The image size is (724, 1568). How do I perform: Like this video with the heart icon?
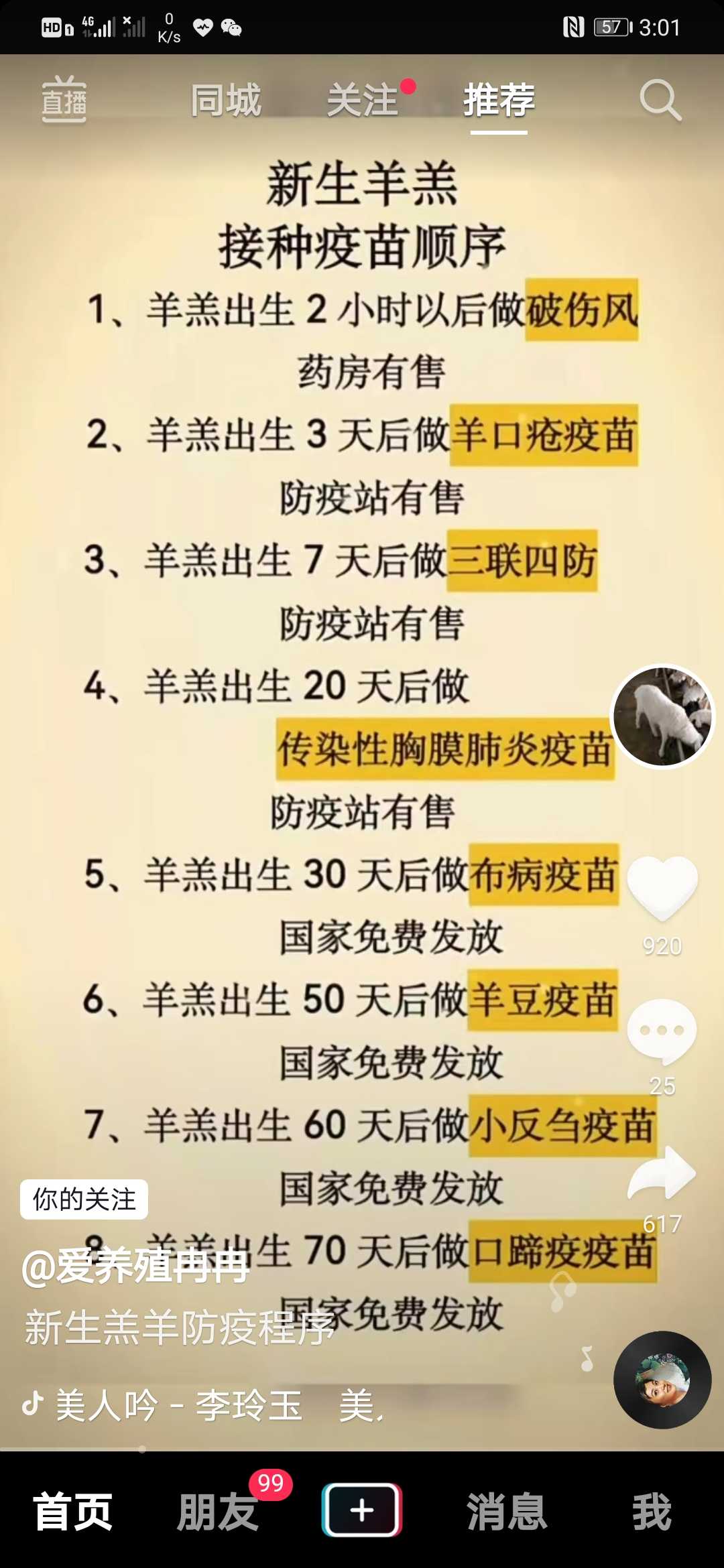click(662, 887)
